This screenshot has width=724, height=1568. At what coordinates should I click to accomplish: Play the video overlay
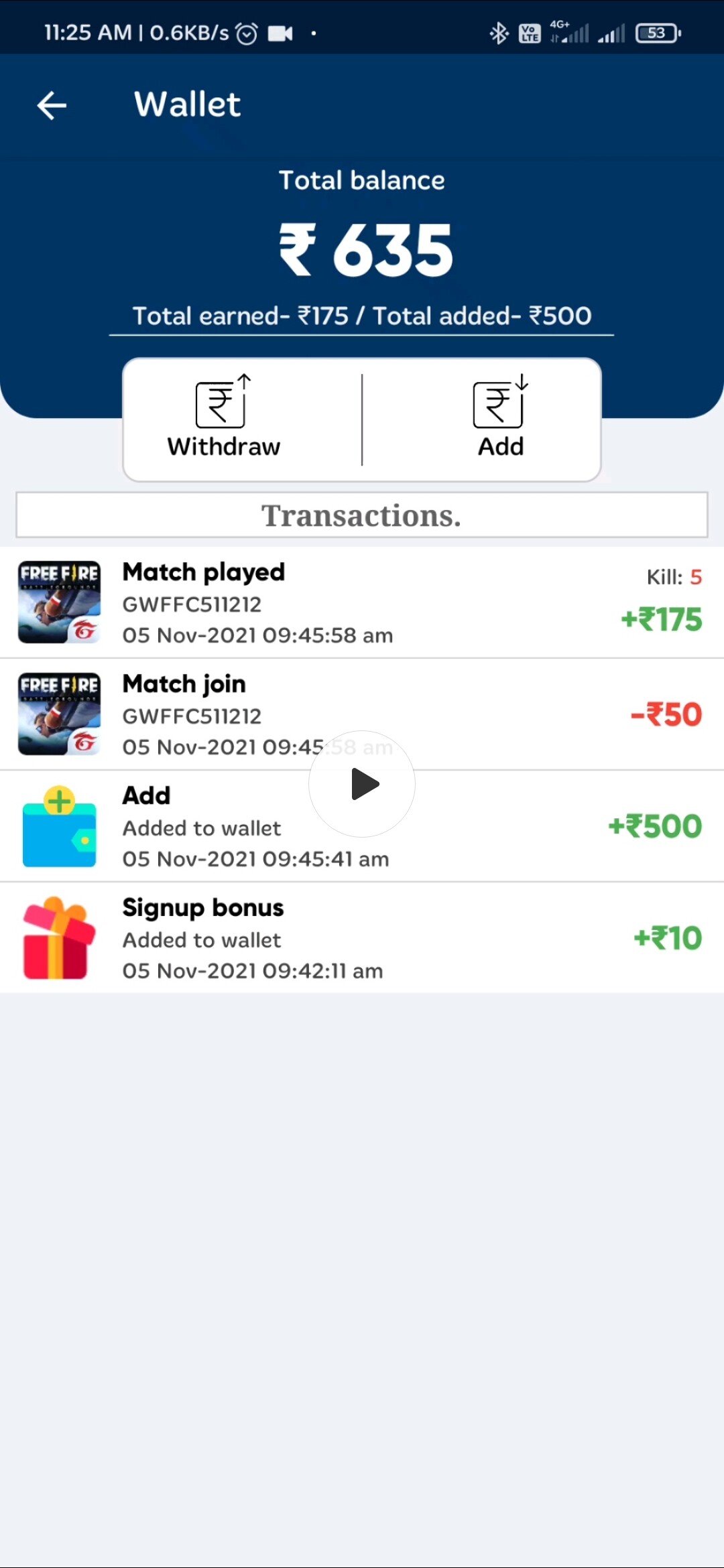tap(362, 784)
